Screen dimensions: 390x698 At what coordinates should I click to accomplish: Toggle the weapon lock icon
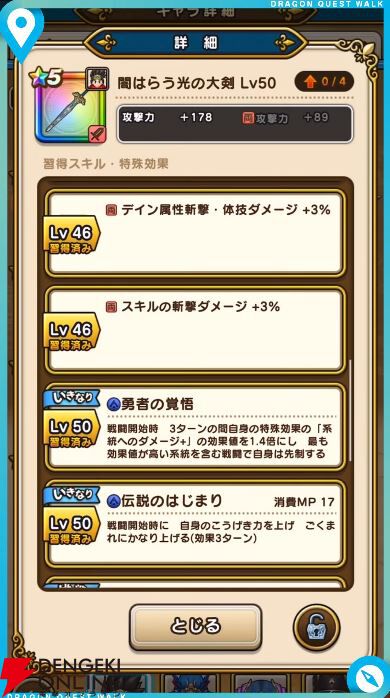[x=316, y=628]
